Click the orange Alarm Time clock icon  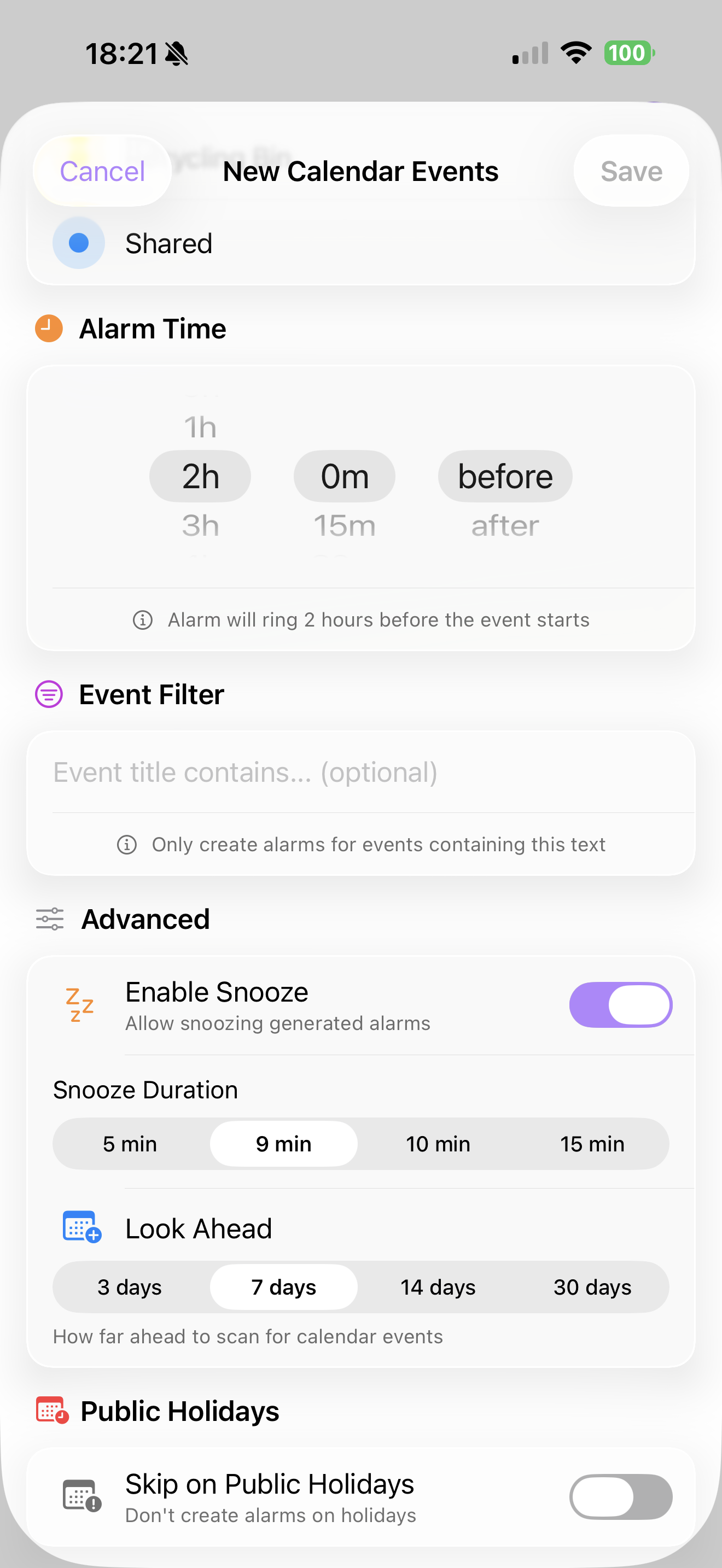[49, 328]
